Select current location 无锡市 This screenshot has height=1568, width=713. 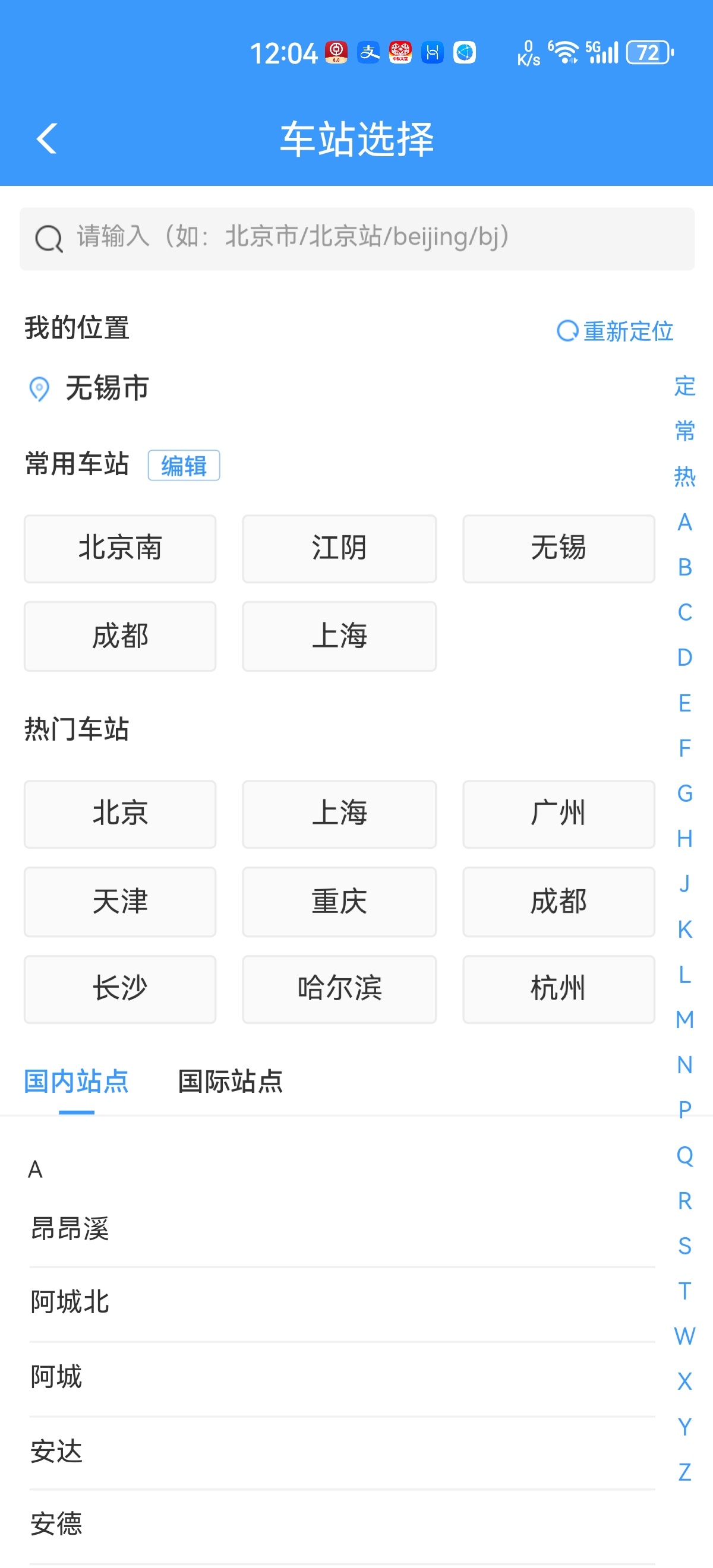coord(106,388)
